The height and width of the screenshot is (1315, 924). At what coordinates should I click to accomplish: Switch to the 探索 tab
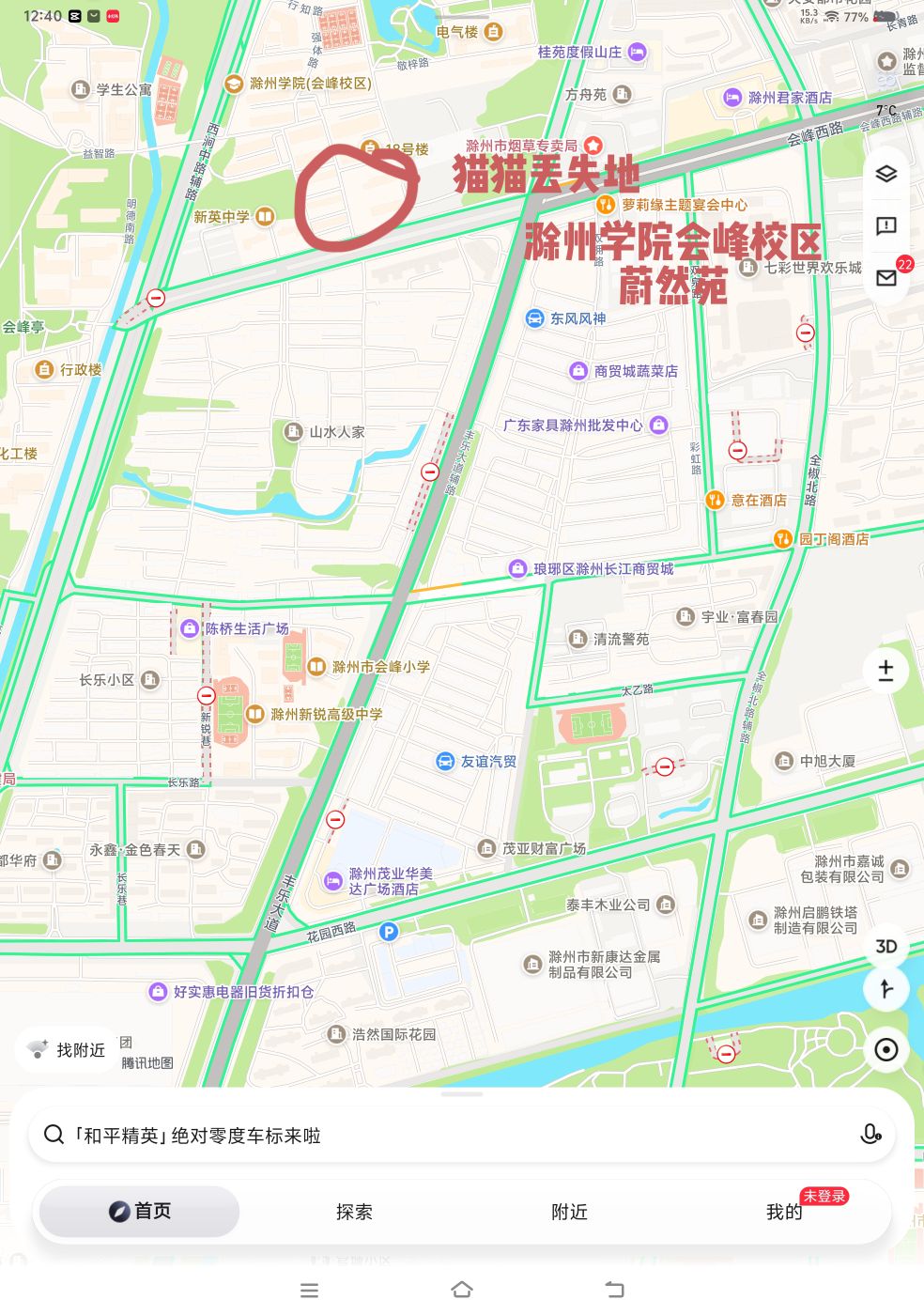pyautogui.click(x=354, y=1212)
